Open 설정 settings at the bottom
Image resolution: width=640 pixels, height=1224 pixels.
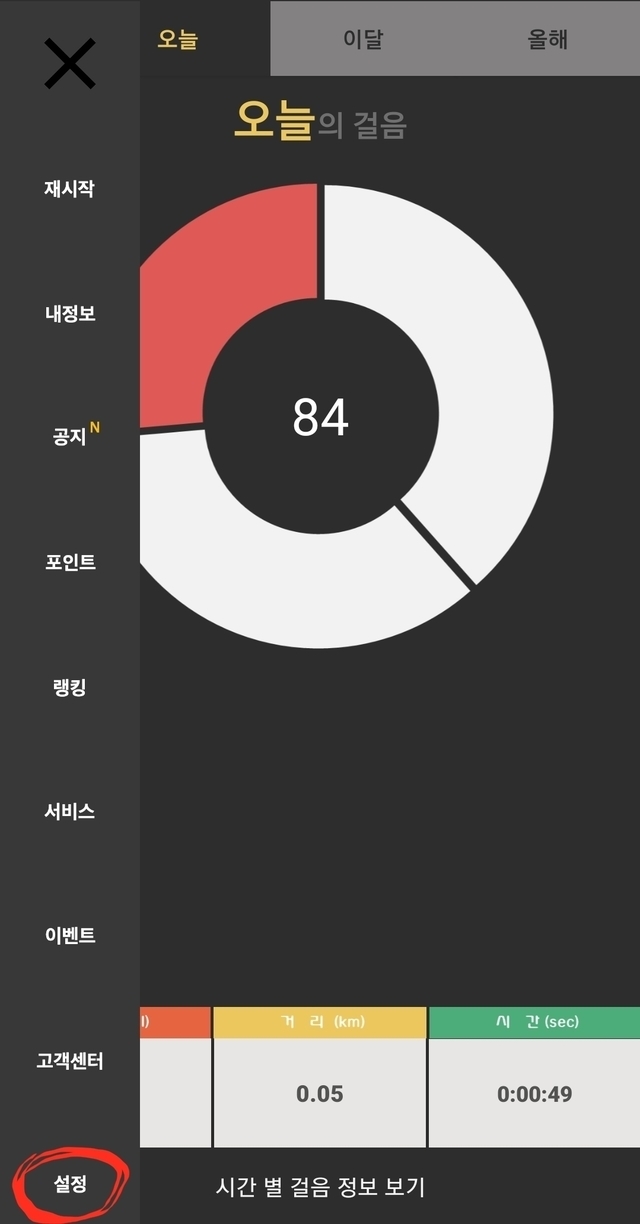click(70, 1185)
